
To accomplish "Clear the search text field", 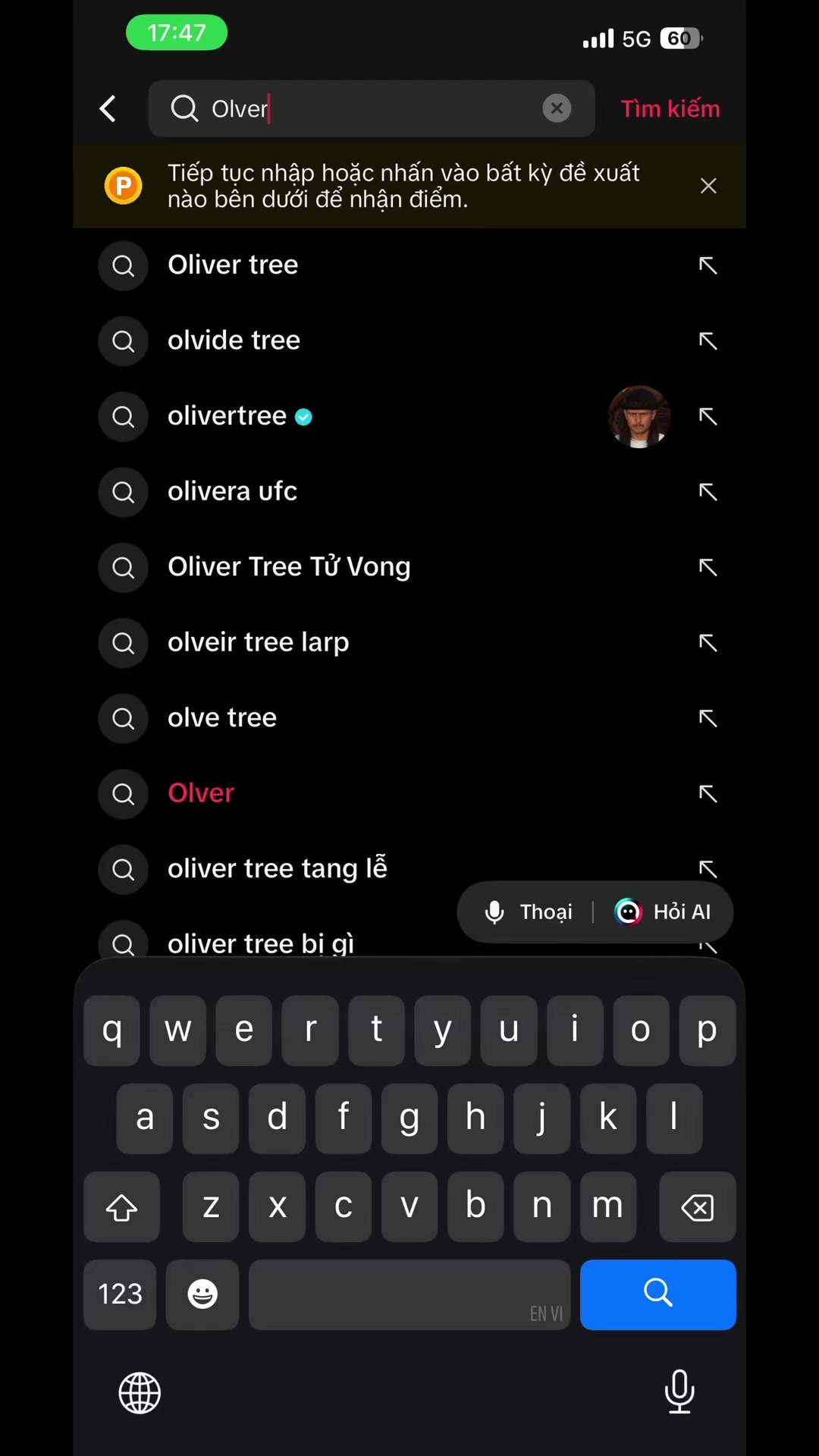I will [x=557, y=108].
